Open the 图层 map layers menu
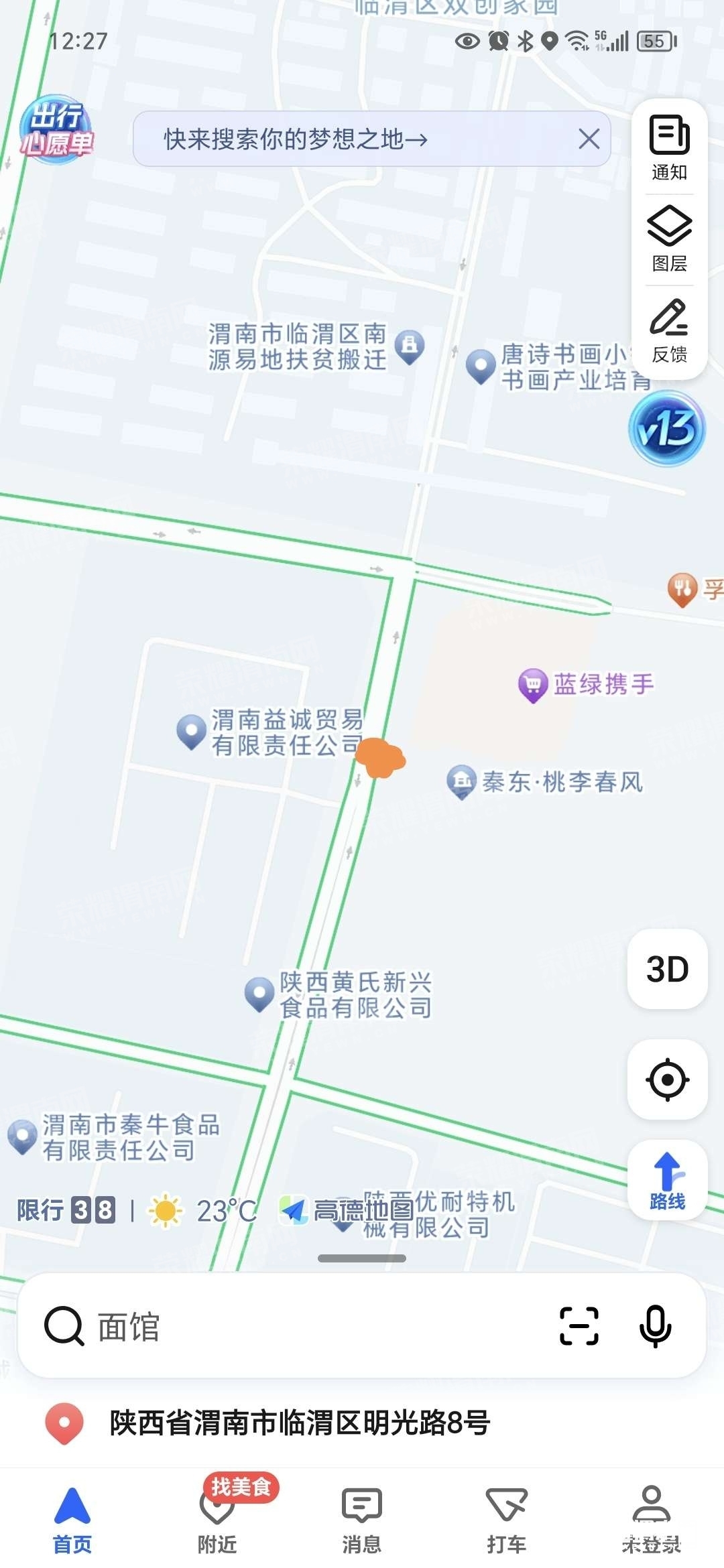The image size is (724, 1568). 669,239
